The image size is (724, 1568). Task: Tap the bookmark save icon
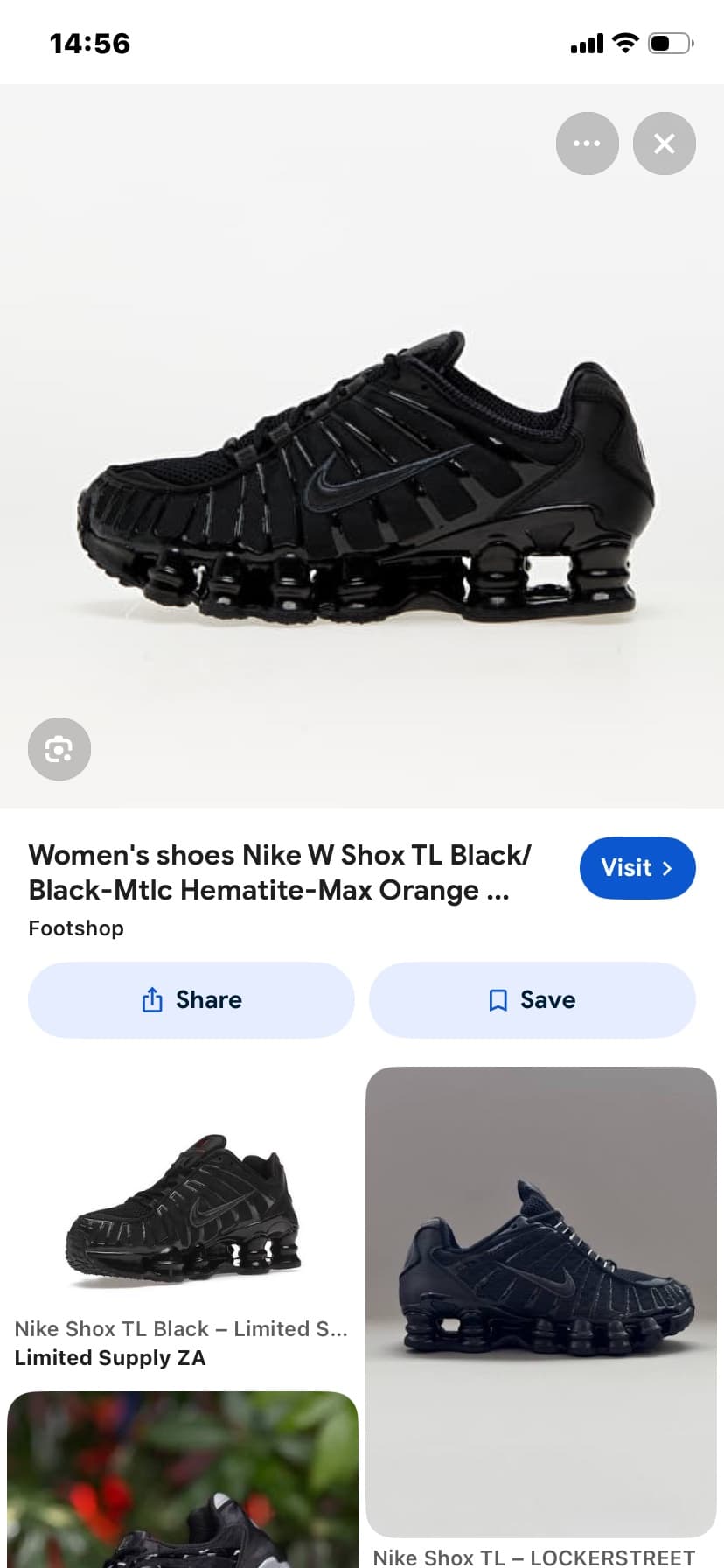[497, 999]
